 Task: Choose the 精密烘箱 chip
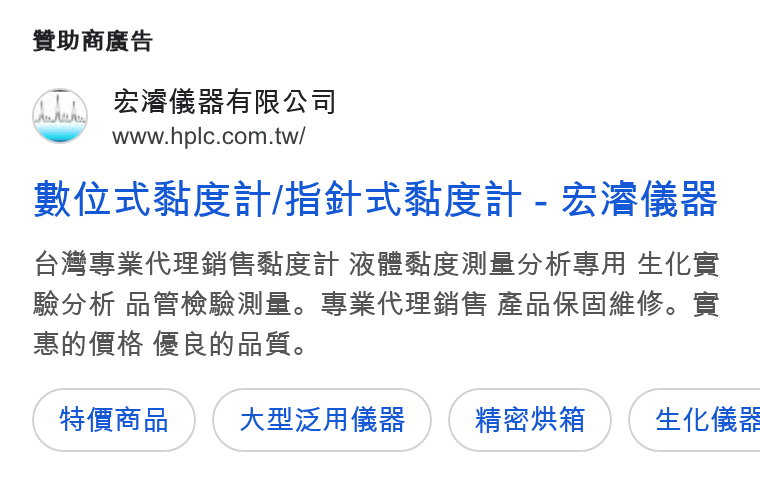(x=530, y=420)
